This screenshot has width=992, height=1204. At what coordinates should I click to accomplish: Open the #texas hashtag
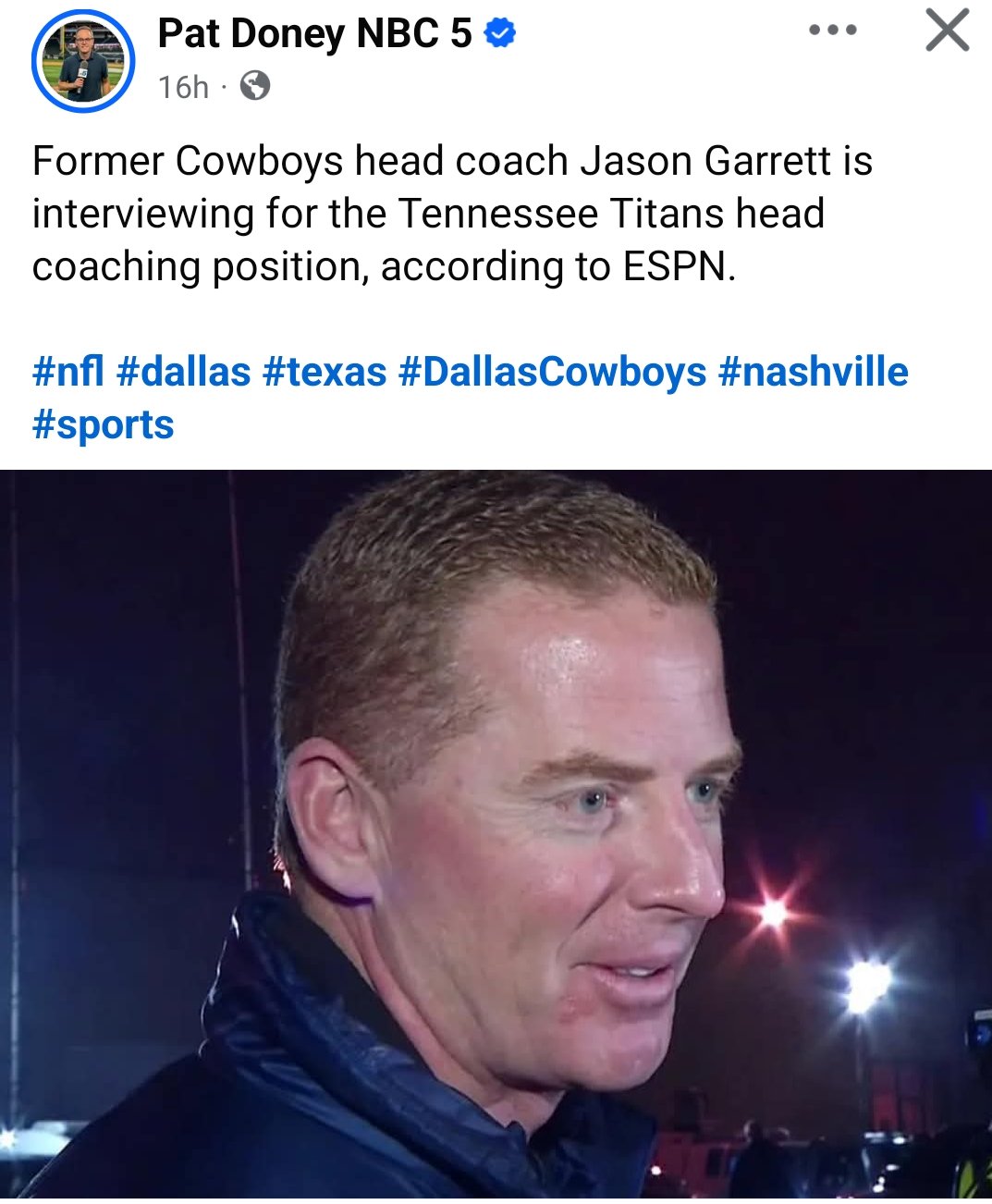(x=325, y=373)
